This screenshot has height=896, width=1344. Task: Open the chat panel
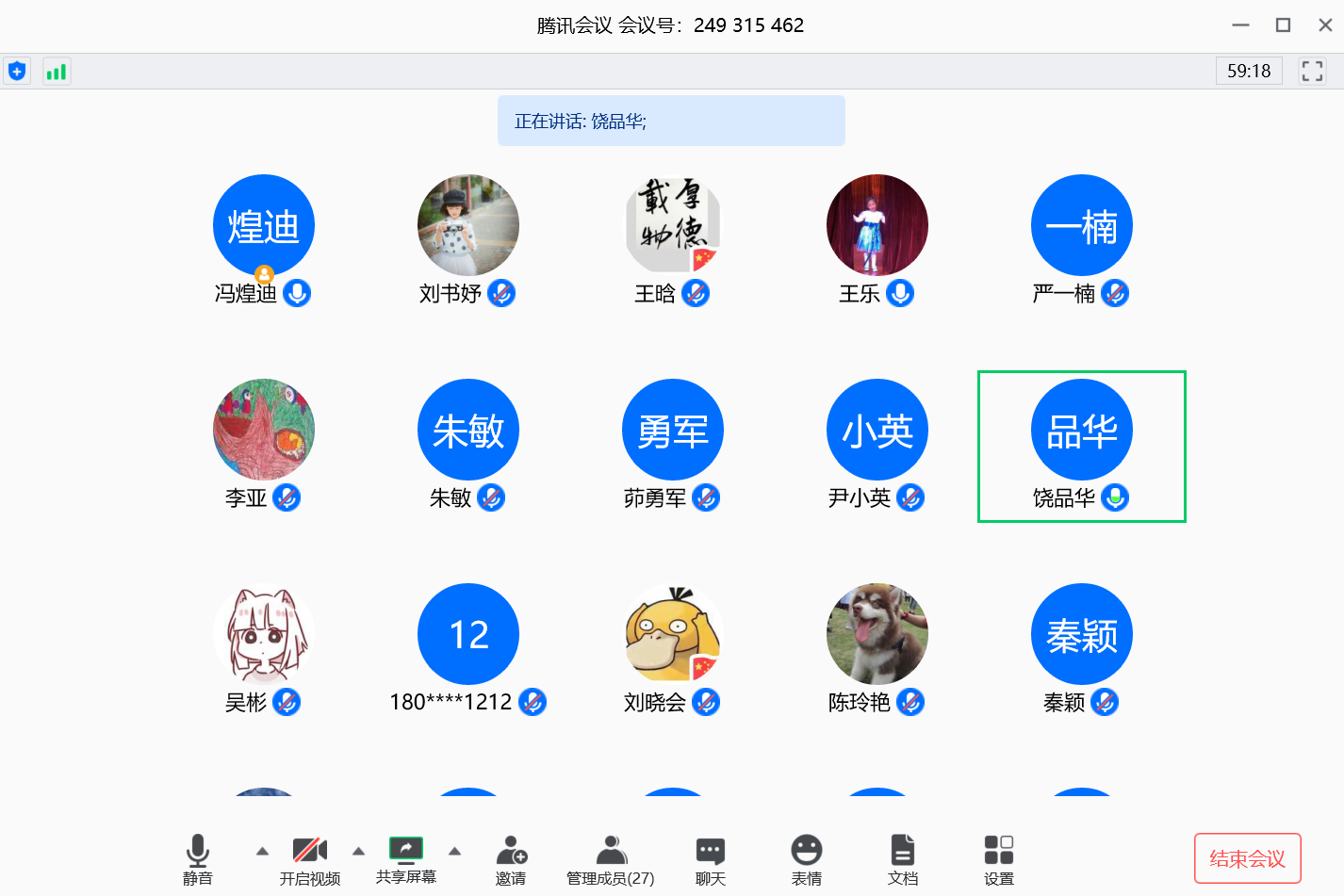(710, 858)
